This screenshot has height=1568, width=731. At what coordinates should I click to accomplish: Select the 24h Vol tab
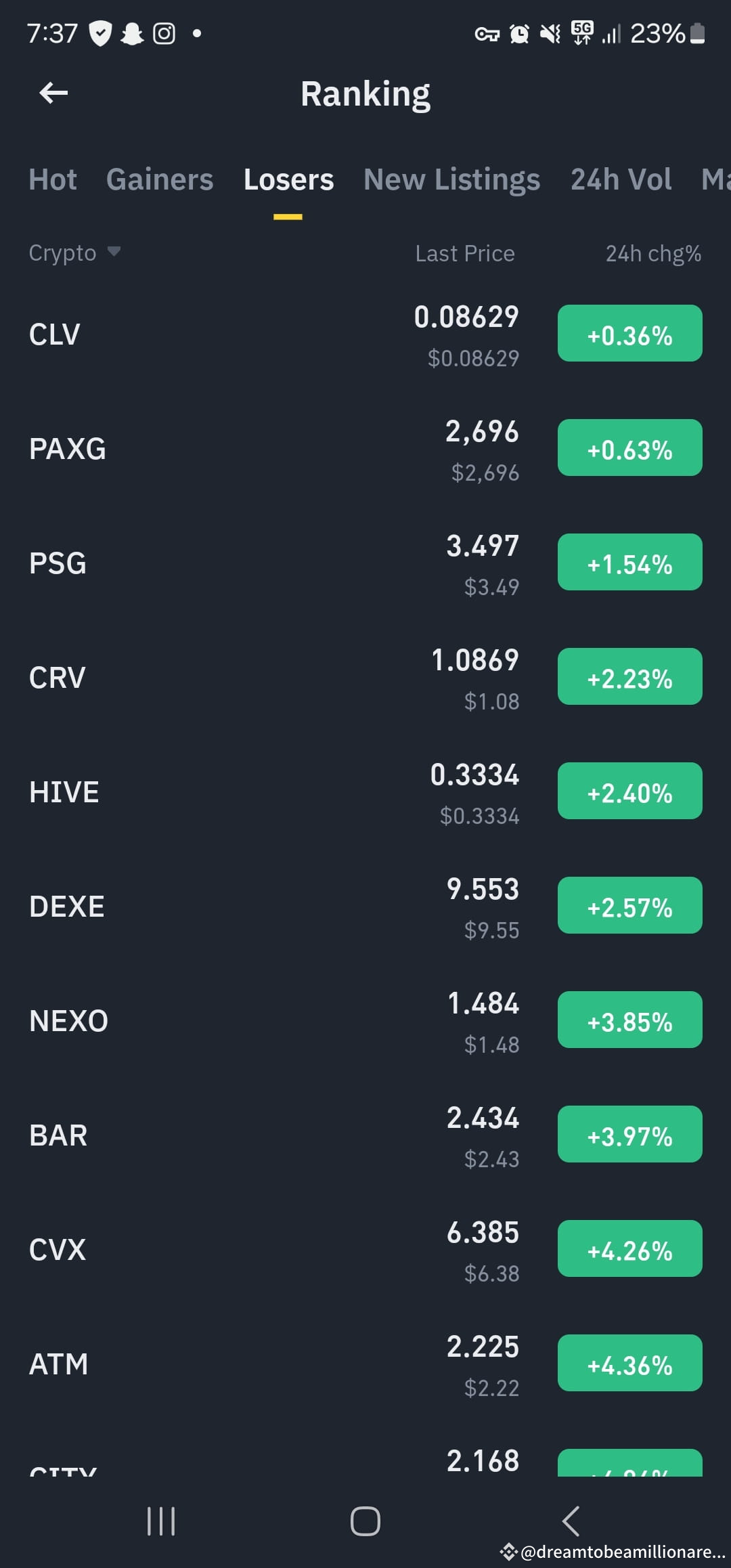[621, 180]
